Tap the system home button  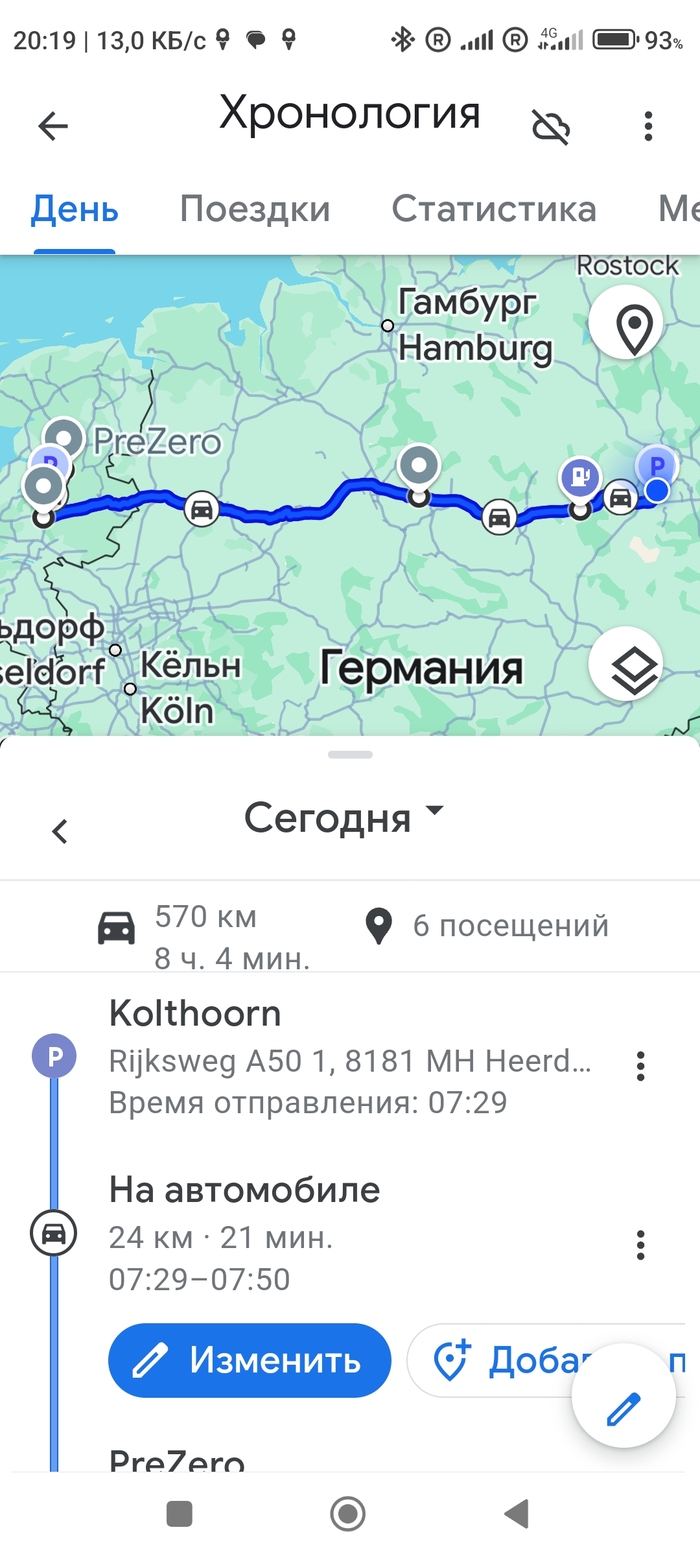coord(347,1514)
